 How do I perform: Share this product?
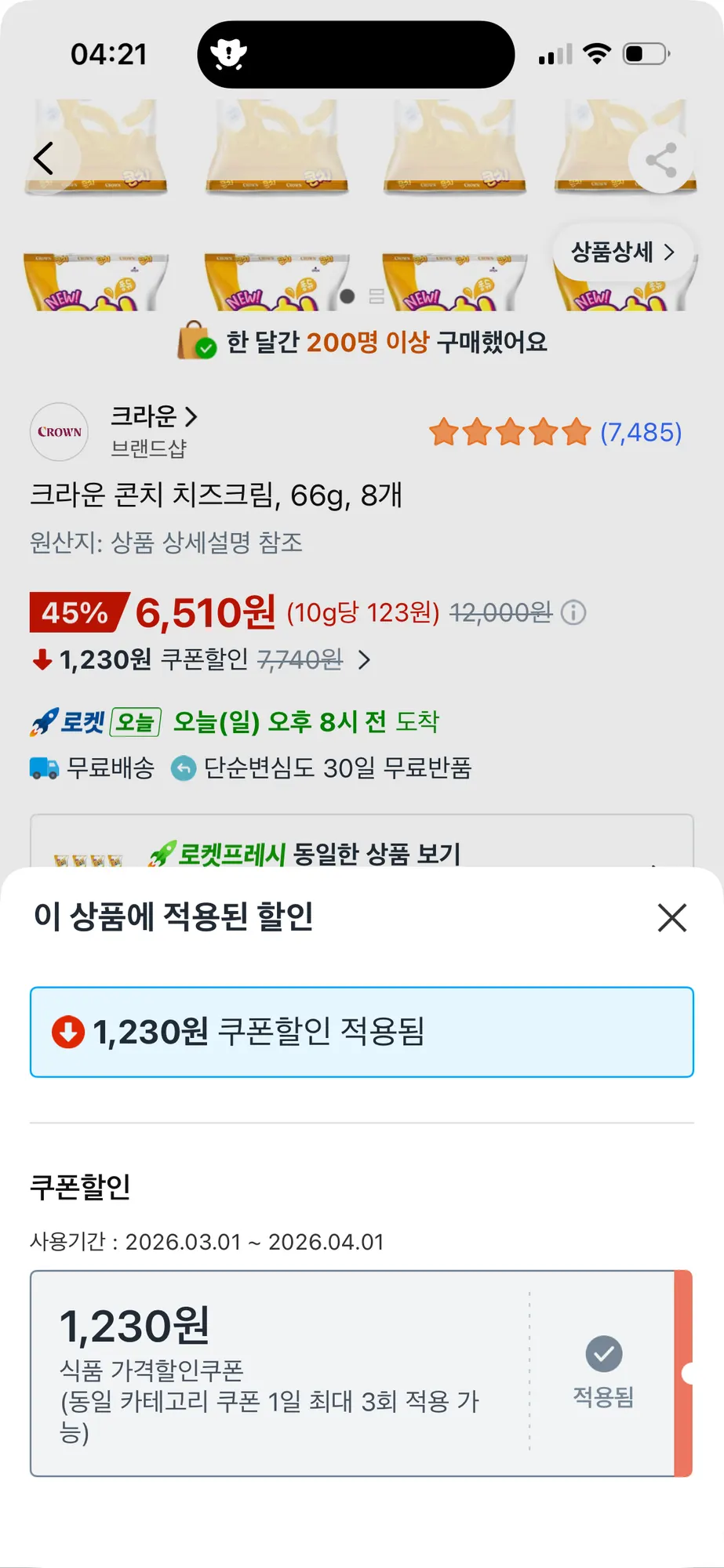[660, 161]
